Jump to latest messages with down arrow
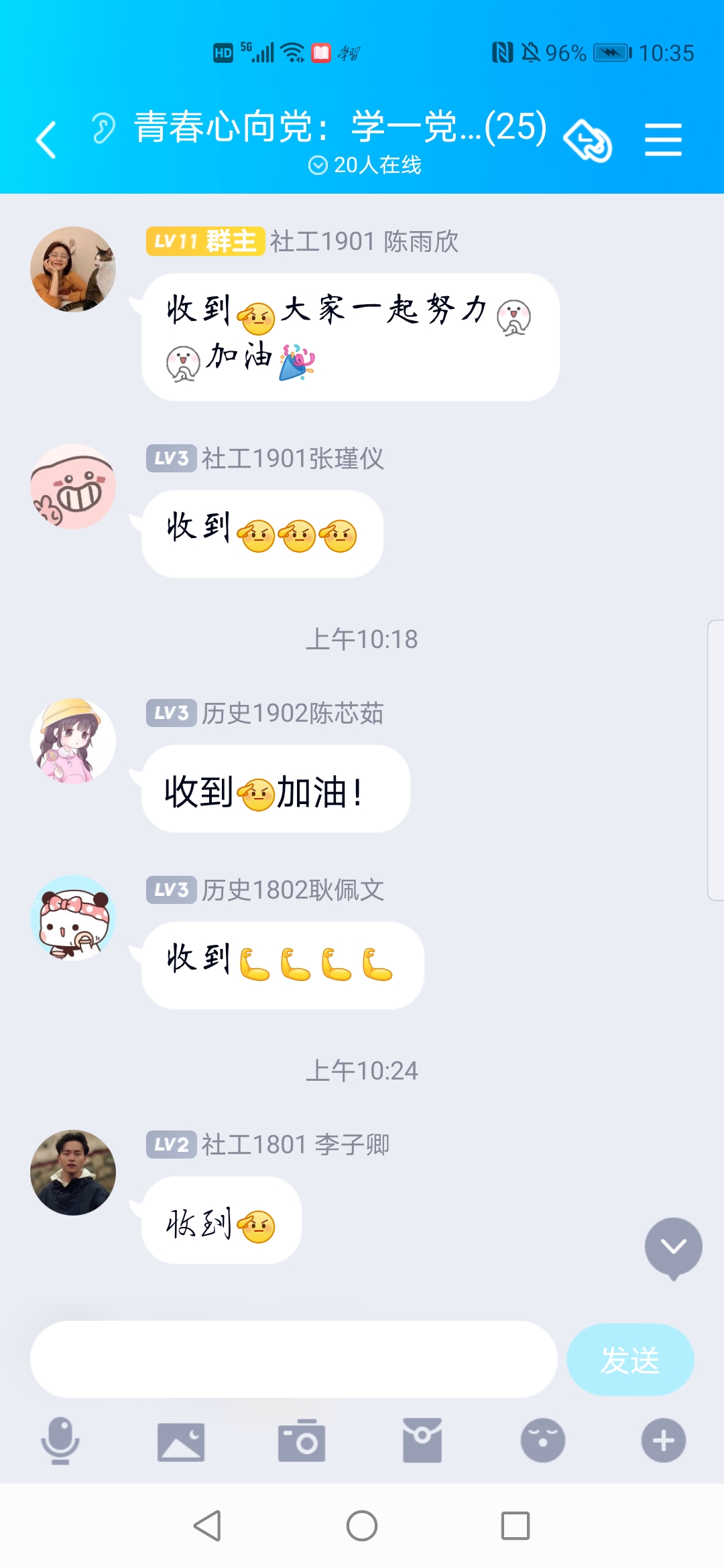 [673, 1246]
